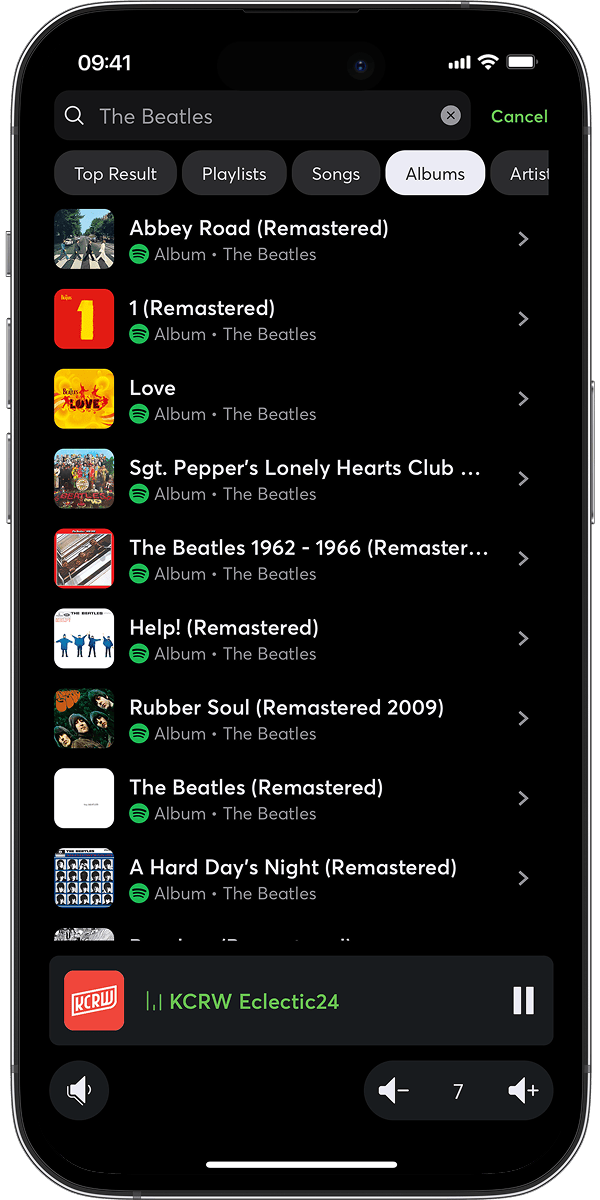Pause KCRW Eclectic24 playback
Image resolution: width=600 pixels, height=1200 pixels.
[x=523, y=1001]
